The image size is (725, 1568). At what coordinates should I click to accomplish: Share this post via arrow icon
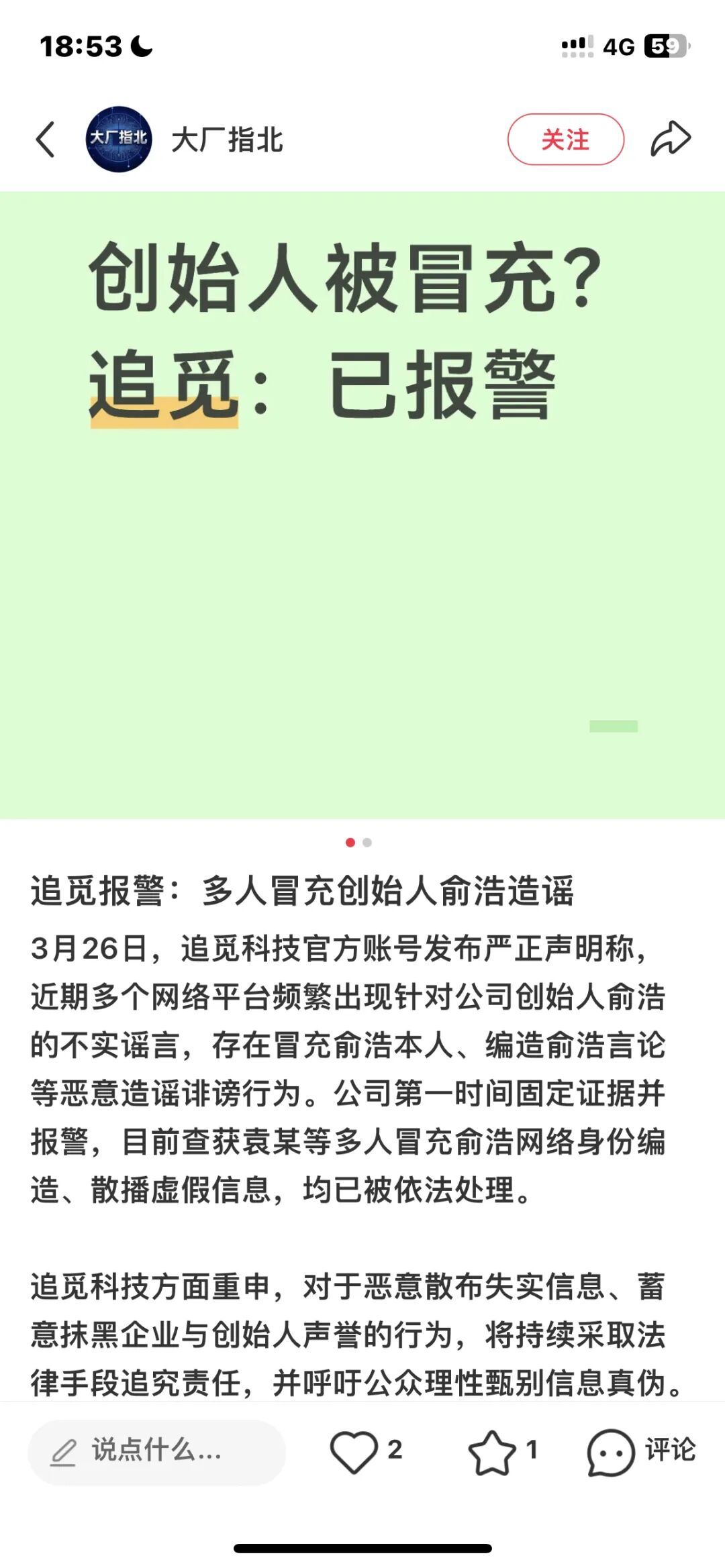[670, 139]
